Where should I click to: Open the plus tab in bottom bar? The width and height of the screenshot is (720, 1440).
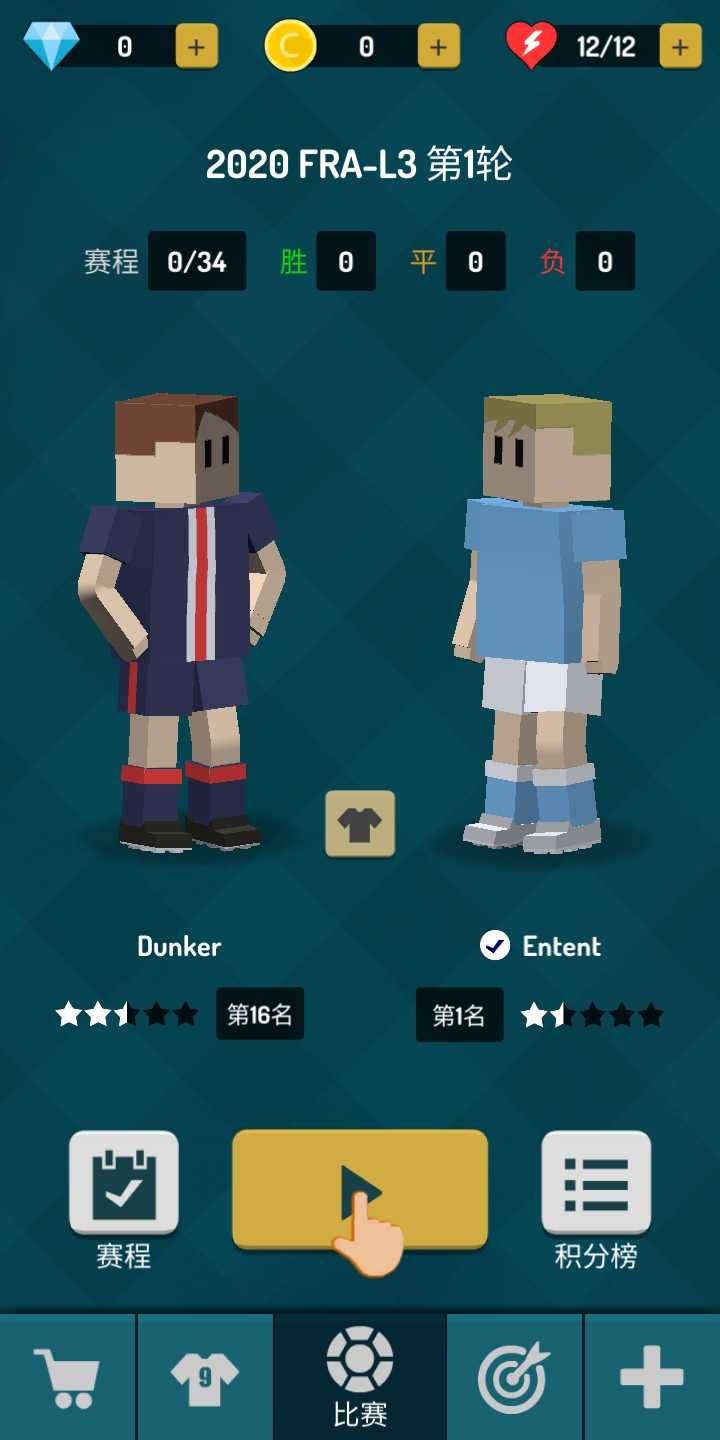652,1377
